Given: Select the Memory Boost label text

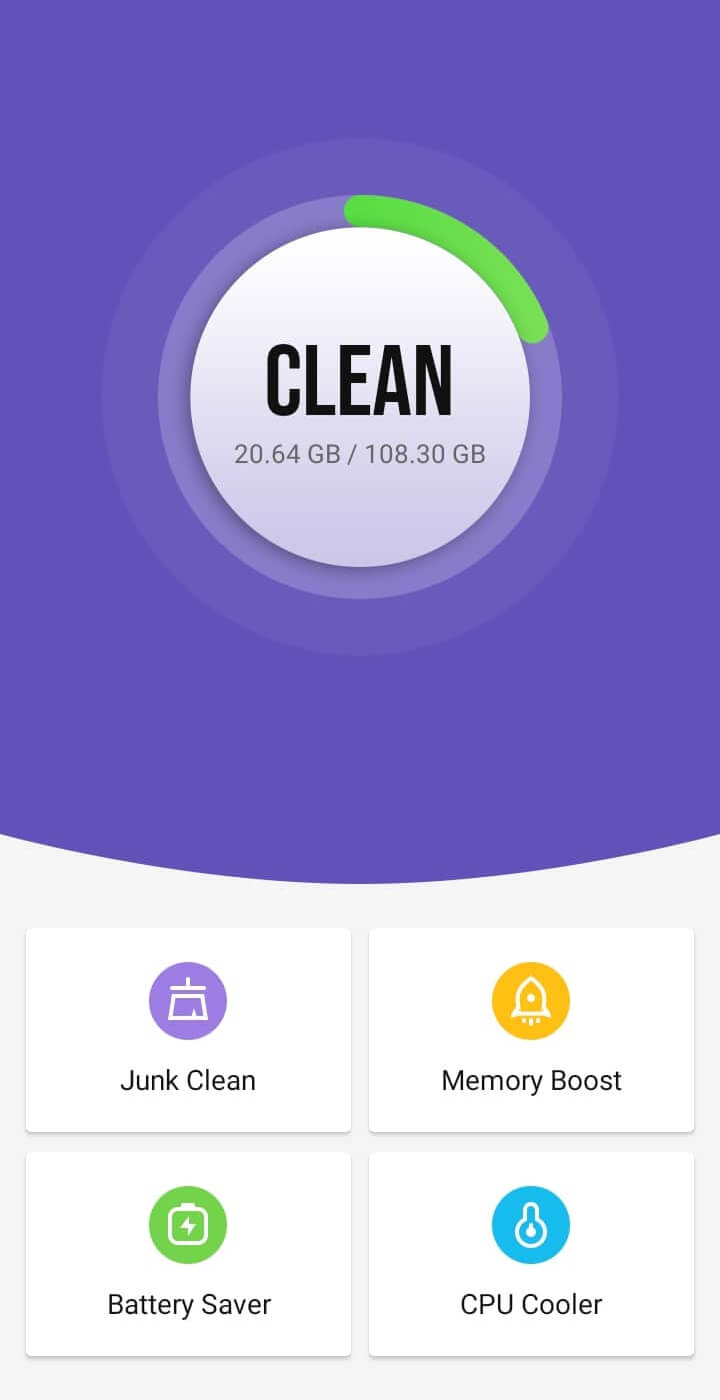Looking at the screenshot, I should coord(531,1081).
